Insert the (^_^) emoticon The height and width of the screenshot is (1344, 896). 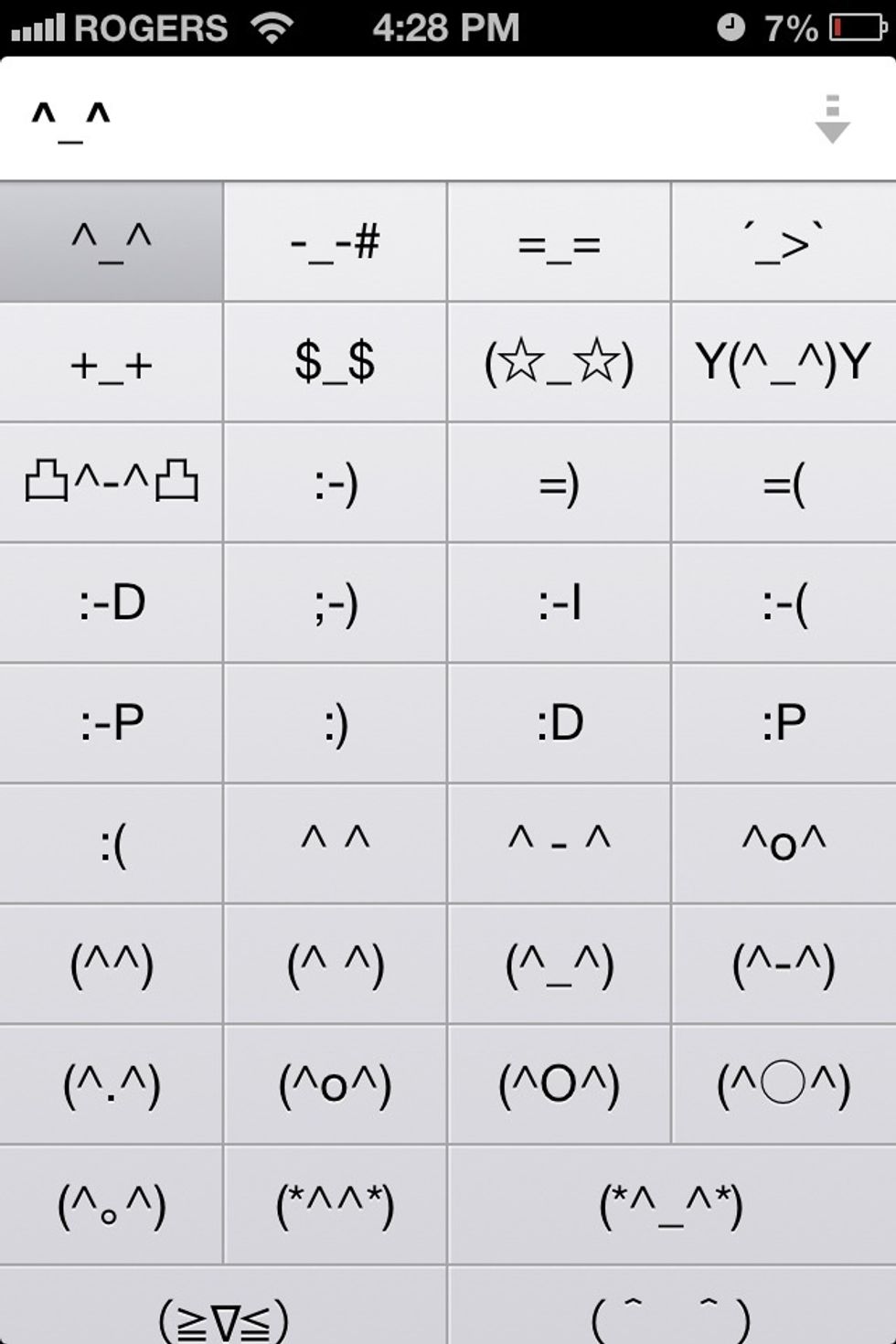pos(559,965)
